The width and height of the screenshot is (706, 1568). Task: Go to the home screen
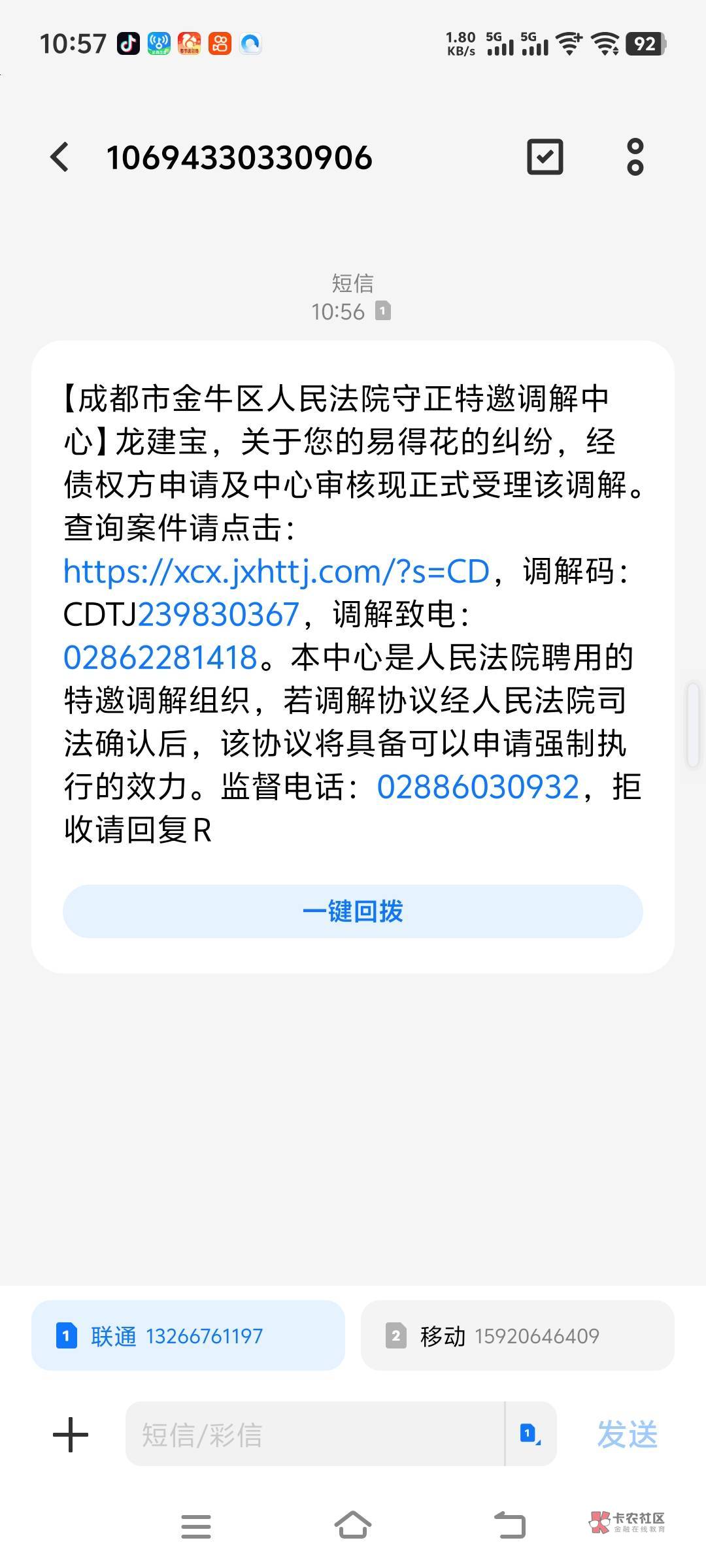[x=353, y=1526]
